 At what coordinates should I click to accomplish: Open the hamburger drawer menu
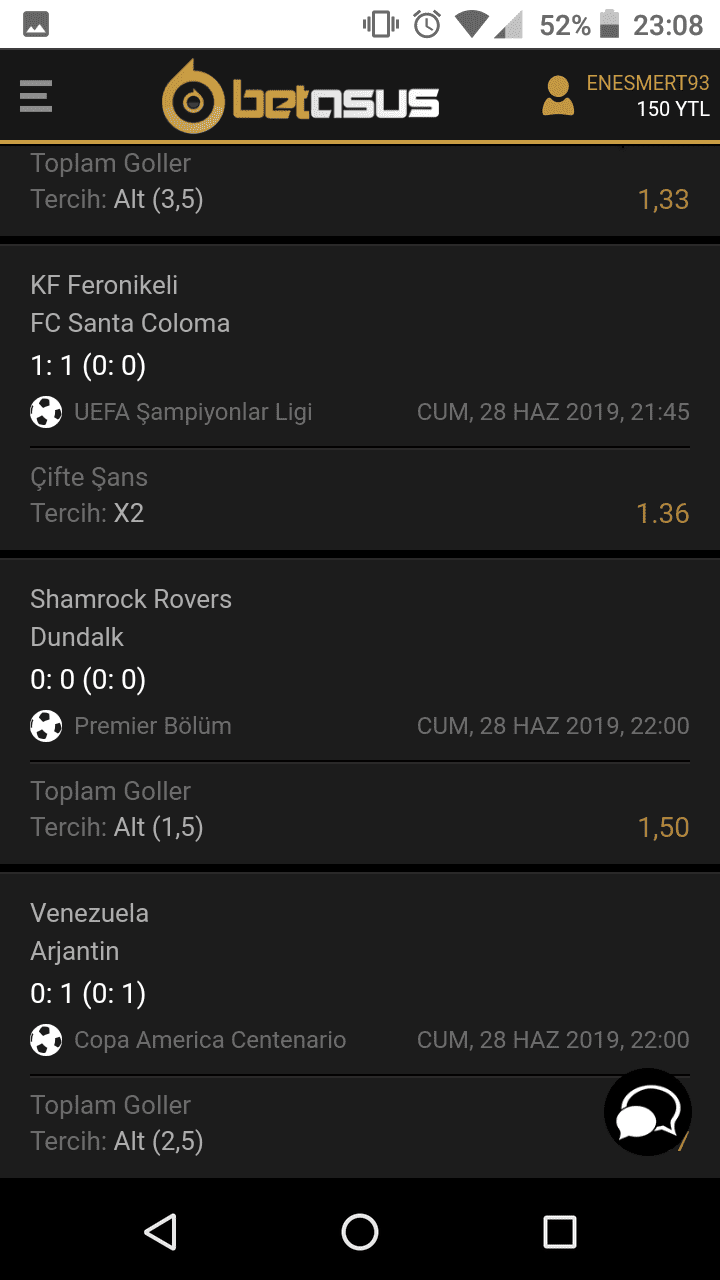tap(35, 96)
